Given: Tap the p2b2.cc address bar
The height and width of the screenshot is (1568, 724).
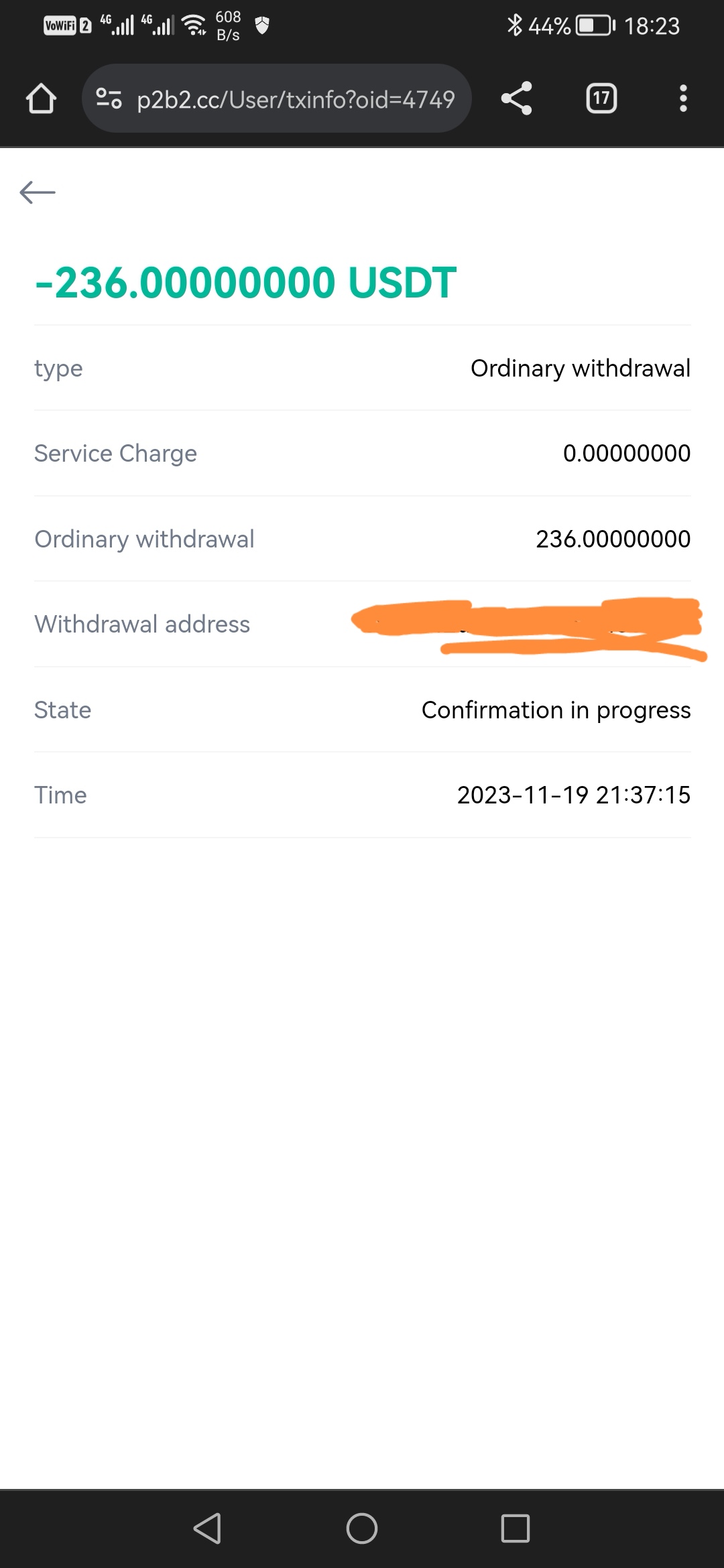Looking at the screenshot, I should [295, 99].
